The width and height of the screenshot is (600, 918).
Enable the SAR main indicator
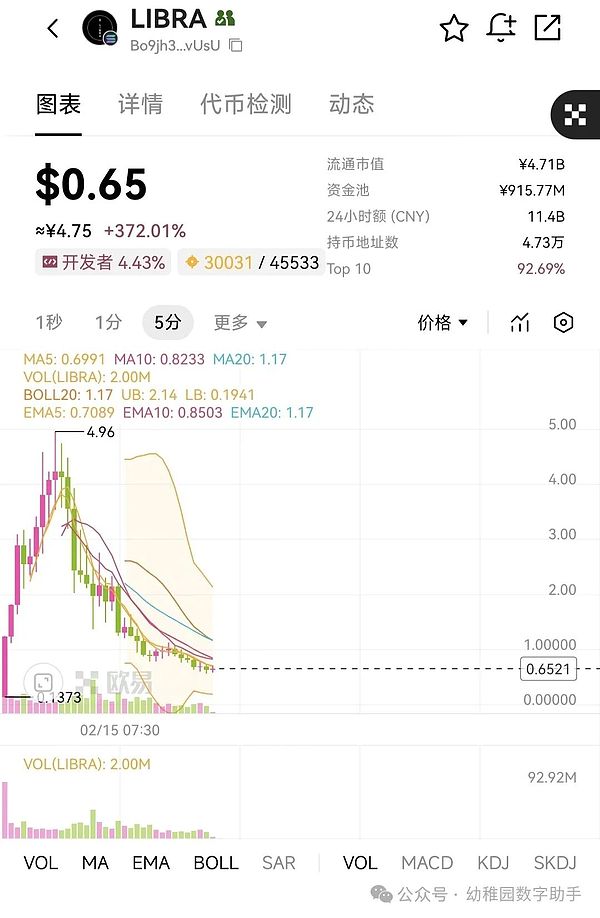(x=278, y=862)
